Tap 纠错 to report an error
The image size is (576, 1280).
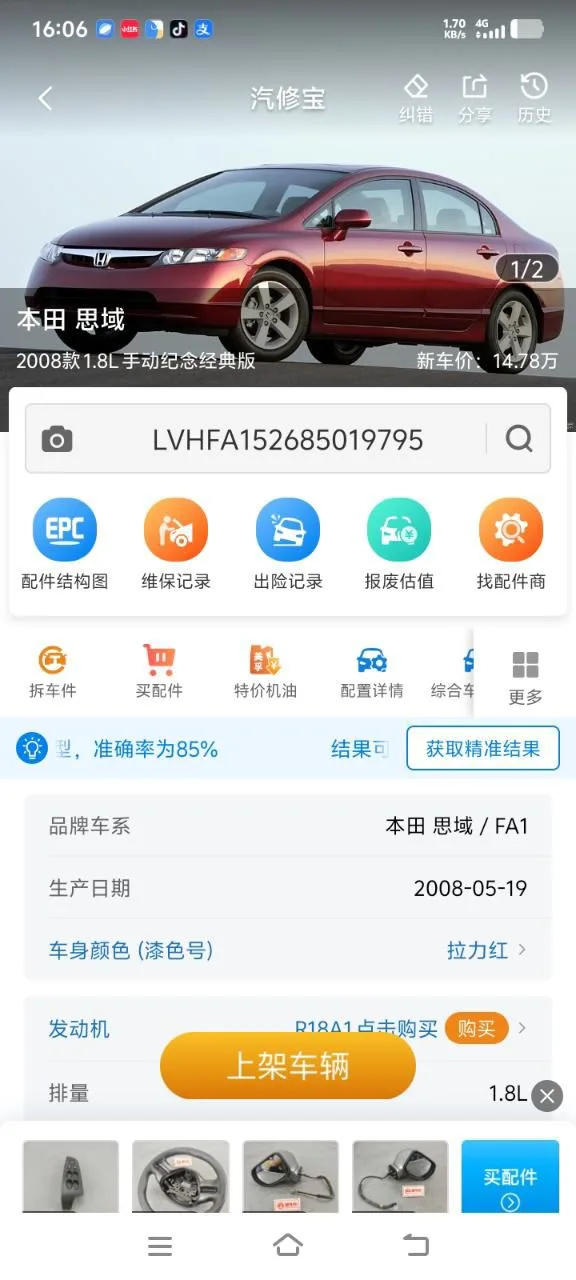point(416,98)
